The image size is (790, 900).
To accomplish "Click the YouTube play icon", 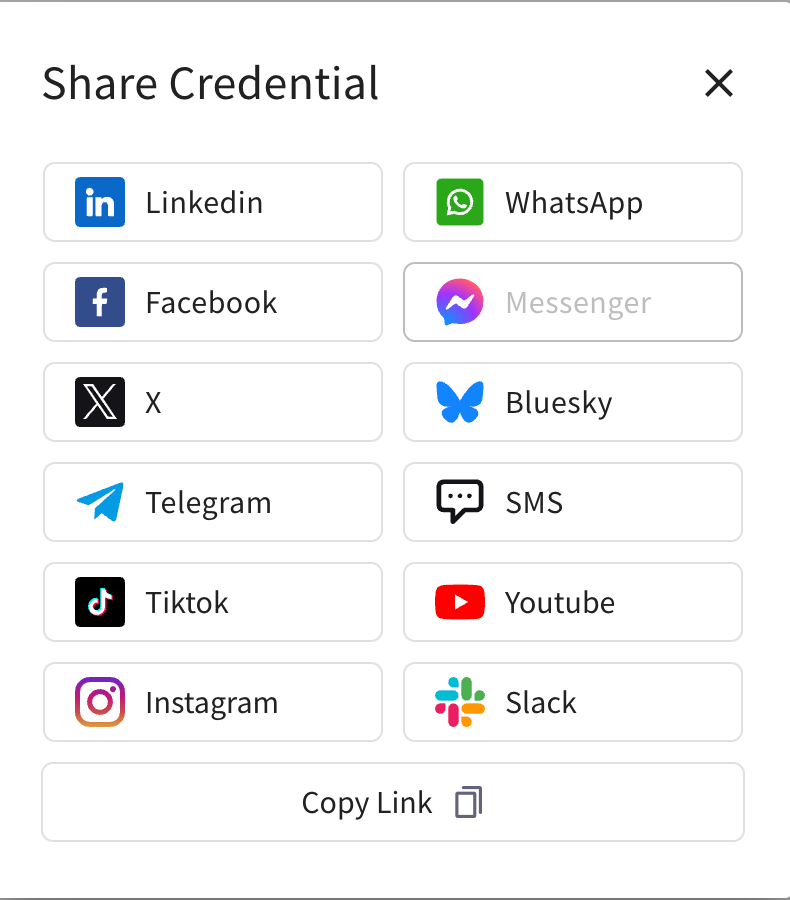I will click(x=459, y=602).
